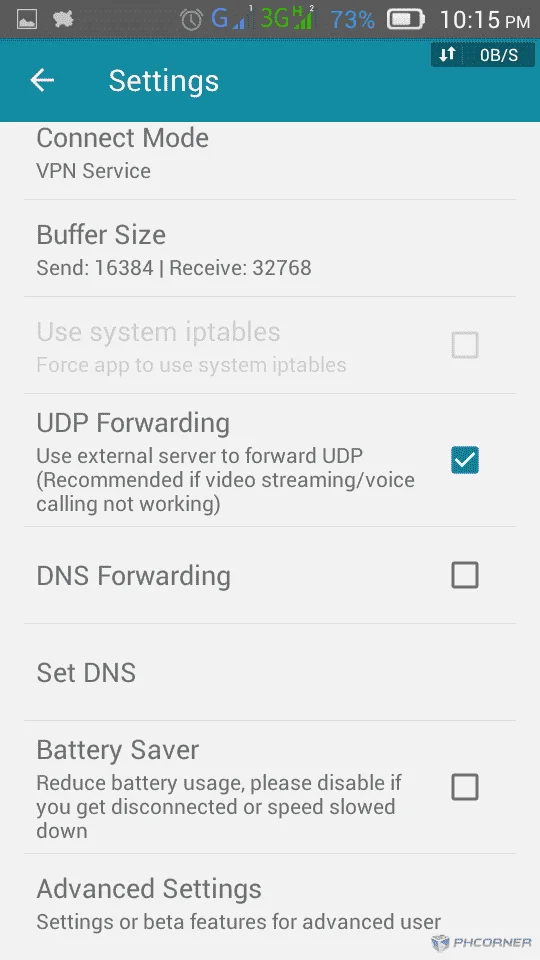Viewport: 540px width, 960px height.
Task: Turn on the Battery Saver checkbox
Action: click(x=465, y=787)
